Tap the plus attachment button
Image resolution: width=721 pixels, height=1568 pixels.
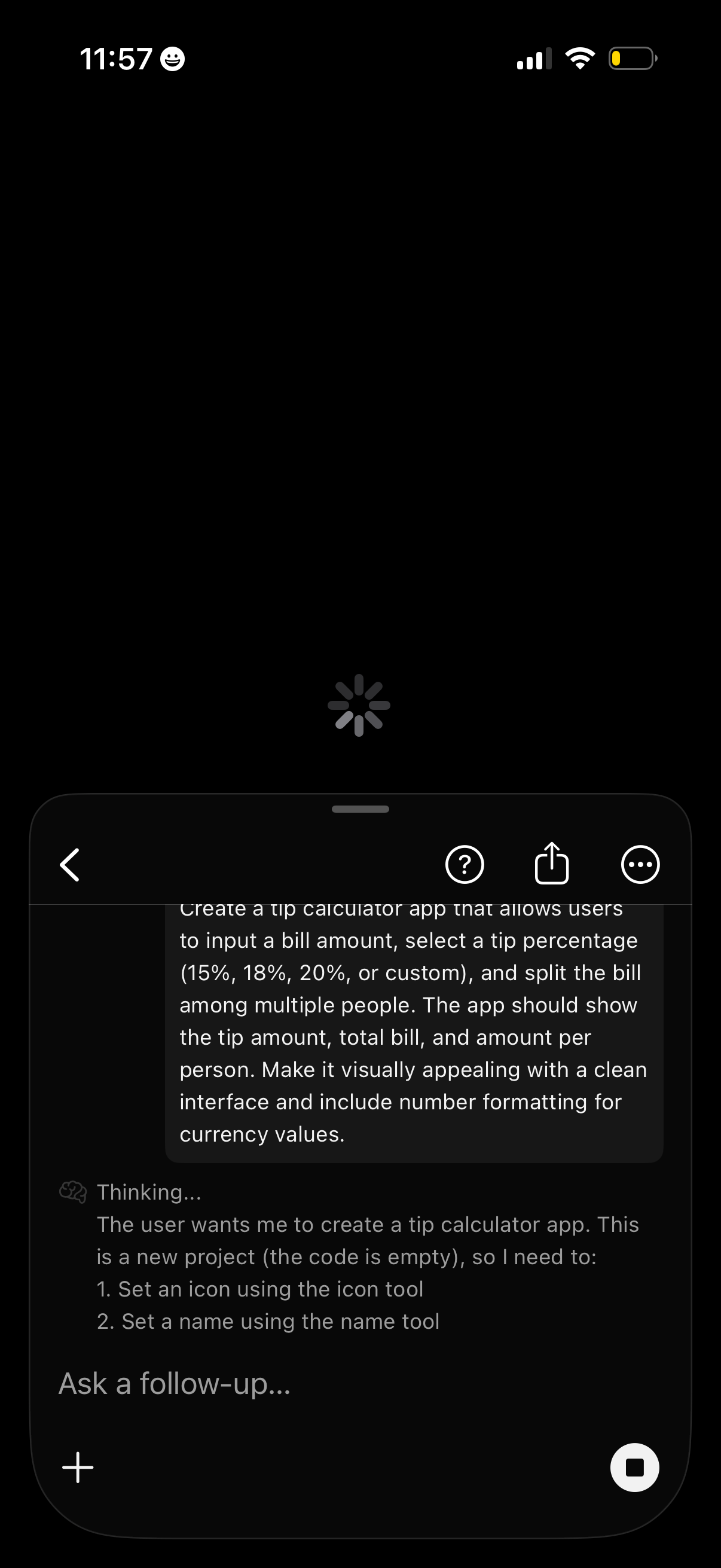pyautogui.click(x=77, y=1467)
